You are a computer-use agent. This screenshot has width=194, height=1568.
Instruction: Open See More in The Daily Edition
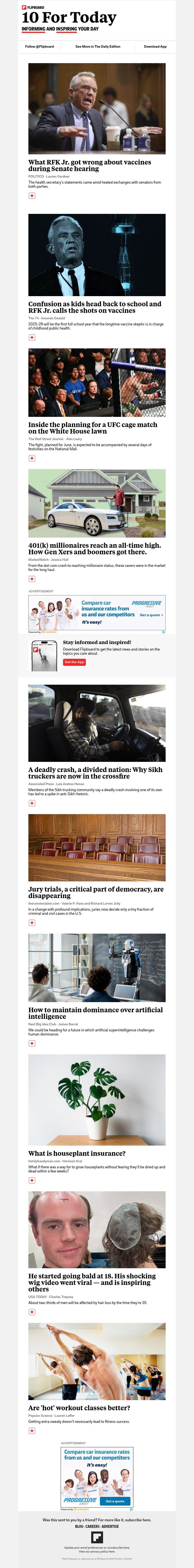pos(98,46)
